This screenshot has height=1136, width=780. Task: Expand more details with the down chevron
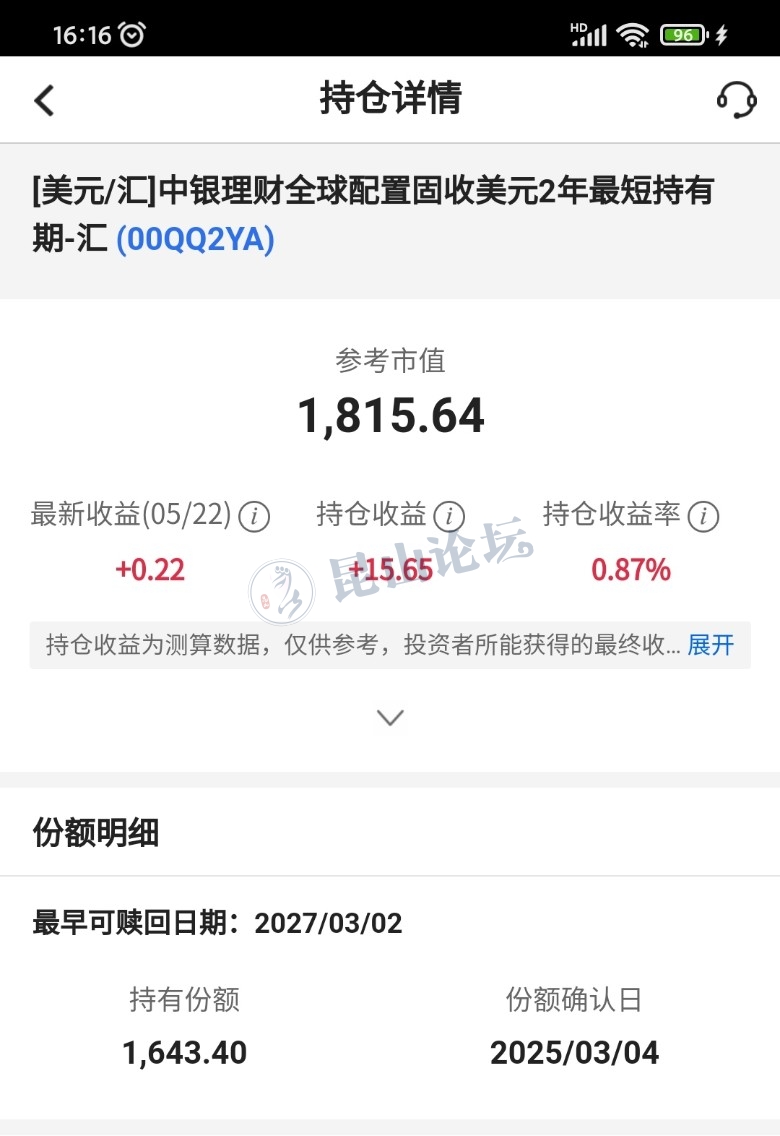[390, 717]
